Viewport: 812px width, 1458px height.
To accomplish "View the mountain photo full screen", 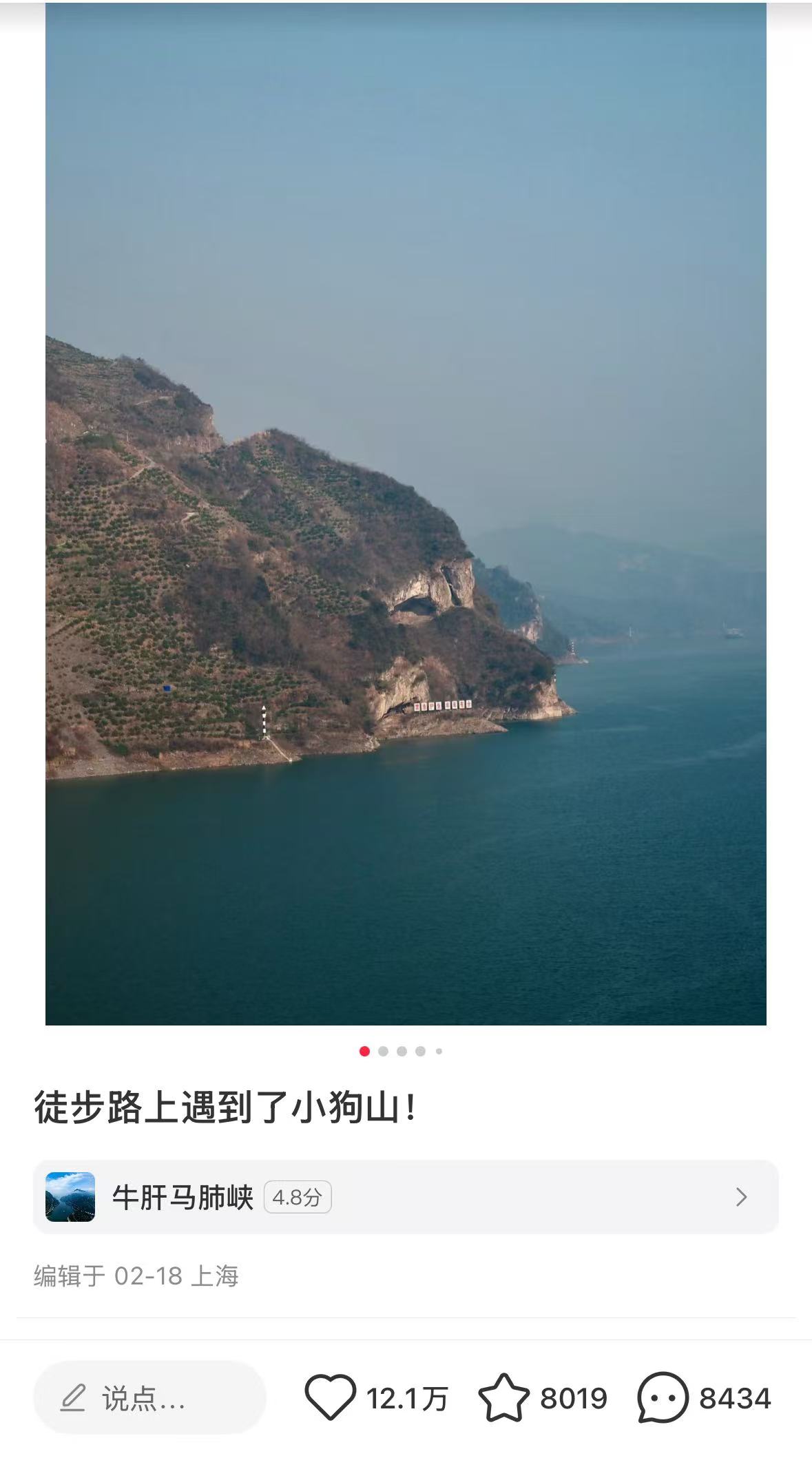I will click(406, 514).
